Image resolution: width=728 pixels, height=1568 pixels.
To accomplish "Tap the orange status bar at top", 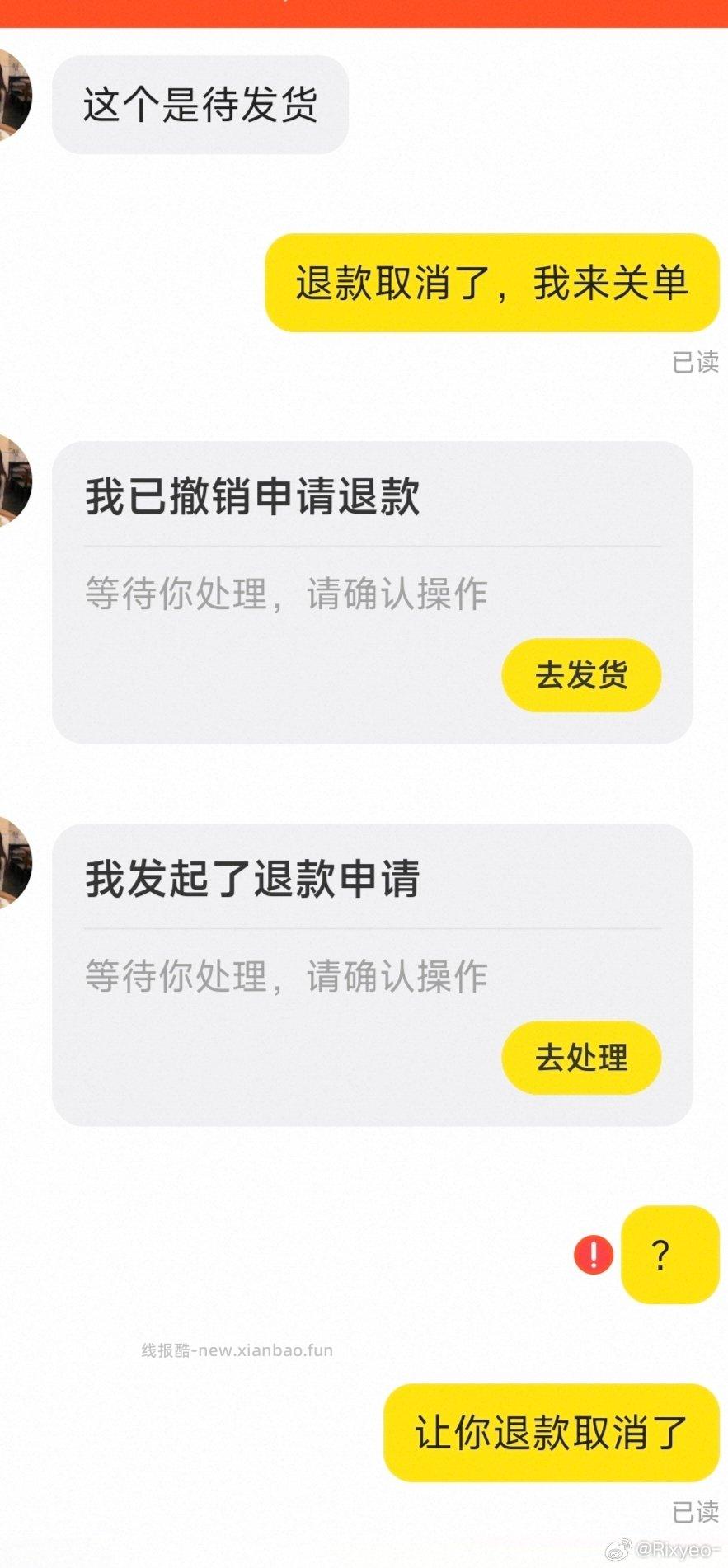I will (x=364, y=12).
